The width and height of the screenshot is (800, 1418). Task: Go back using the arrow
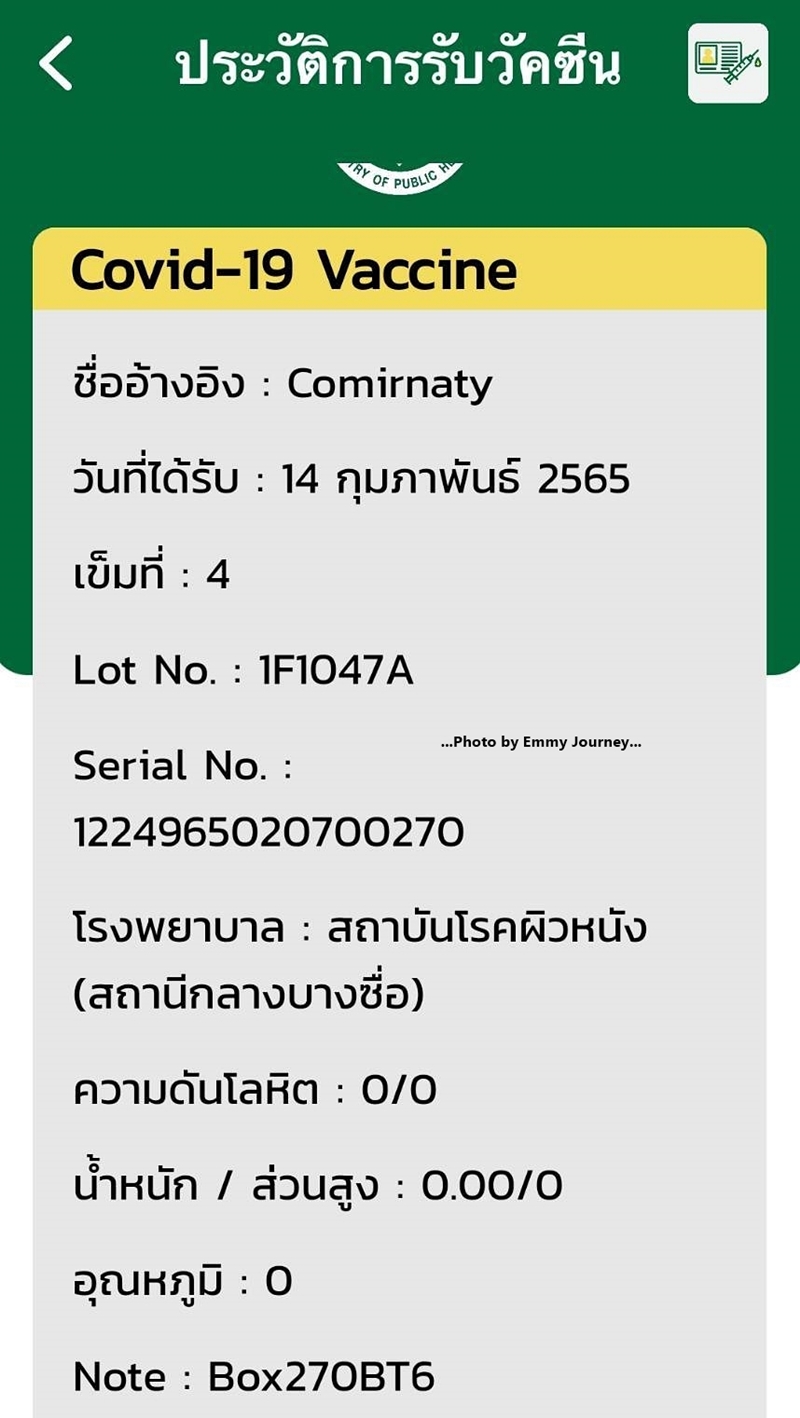click(x=56, y=63)
